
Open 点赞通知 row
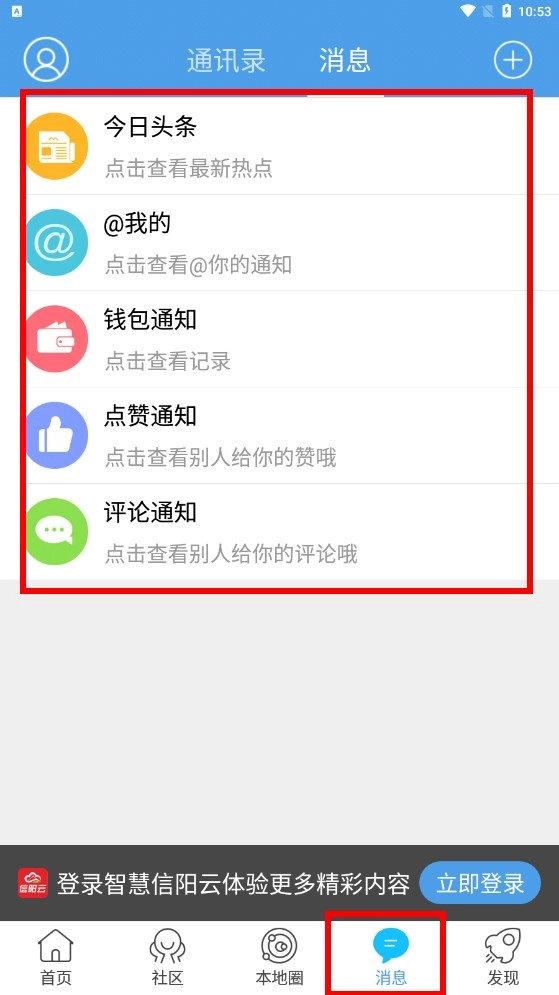[x=279, y=435]
